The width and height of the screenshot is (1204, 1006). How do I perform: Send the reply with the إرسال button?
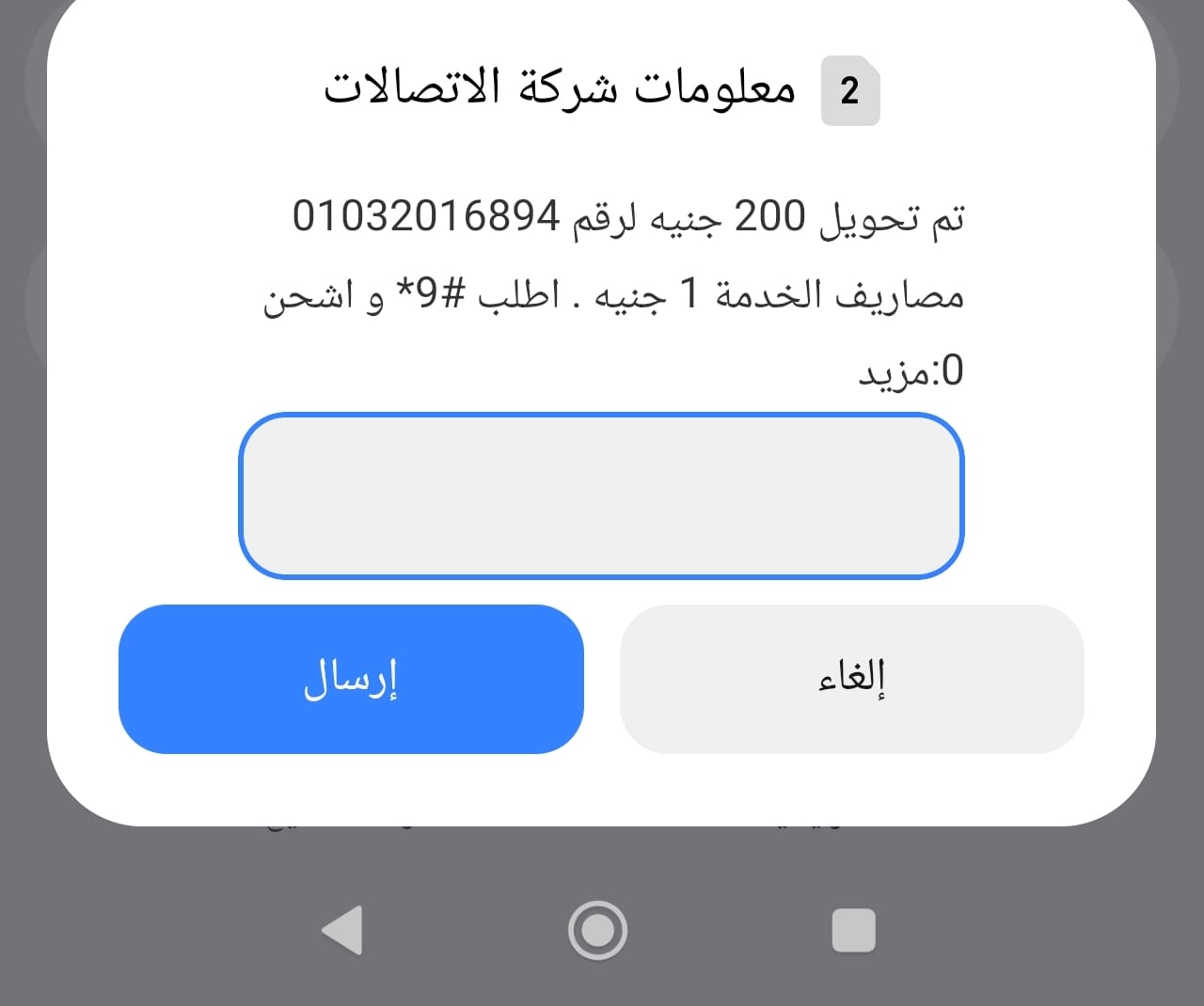coord(351,679)
